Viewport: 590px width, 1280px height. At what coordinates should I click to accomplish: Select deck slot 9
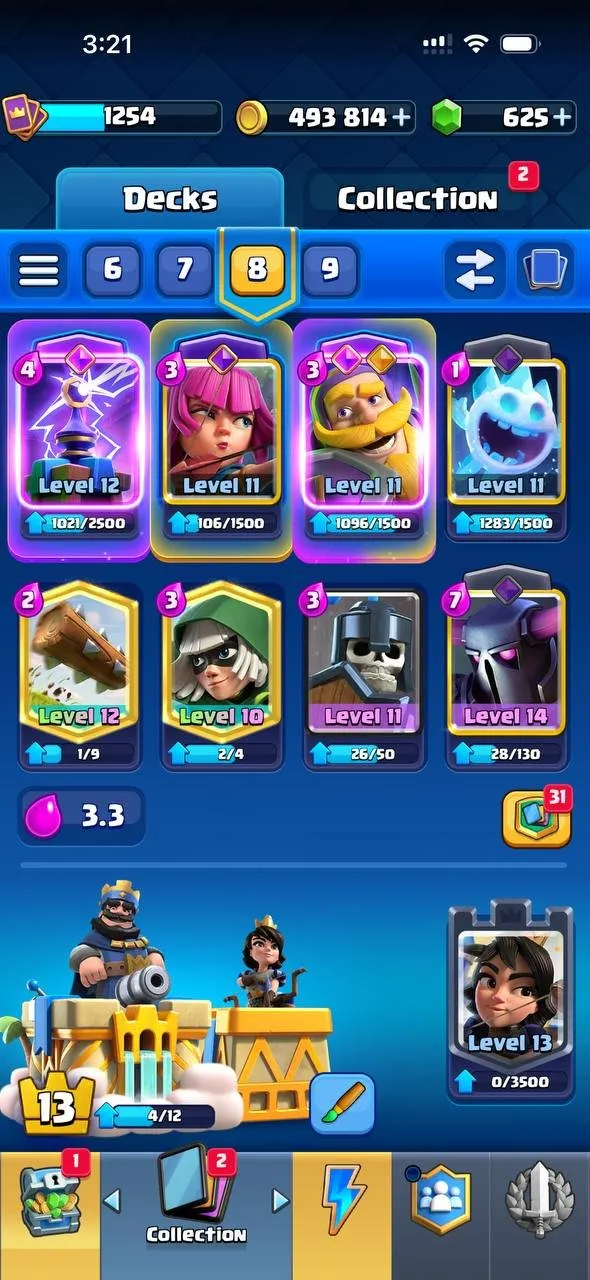tap(330, 269)
